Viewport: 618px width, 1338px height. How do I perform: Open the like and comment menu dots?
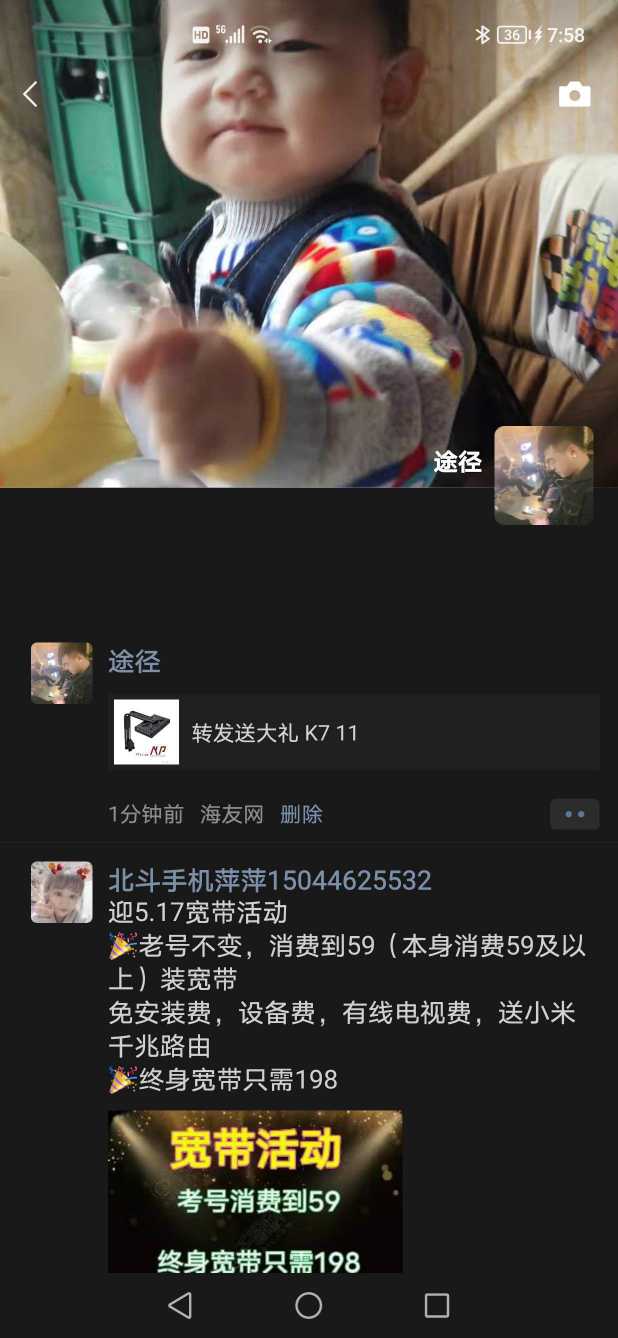tap(574, 814)
